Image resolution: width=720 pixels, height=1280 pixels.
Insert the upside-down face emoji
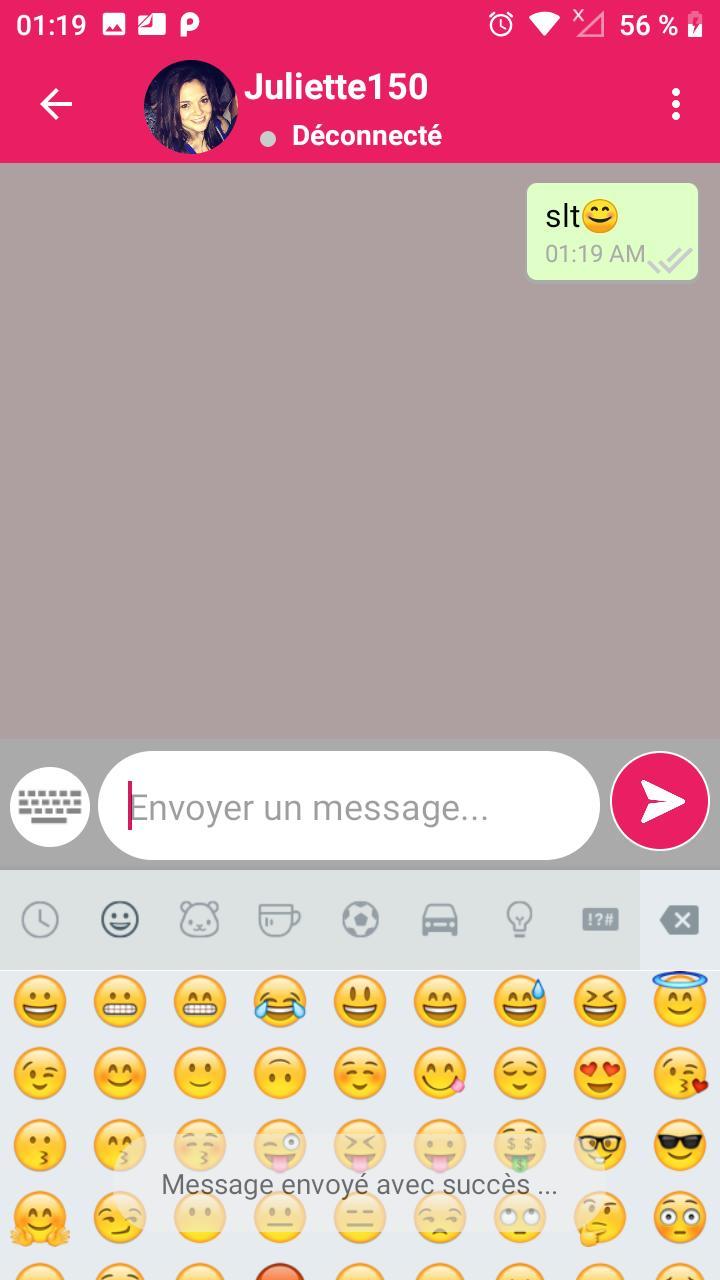pos(280,1074)
